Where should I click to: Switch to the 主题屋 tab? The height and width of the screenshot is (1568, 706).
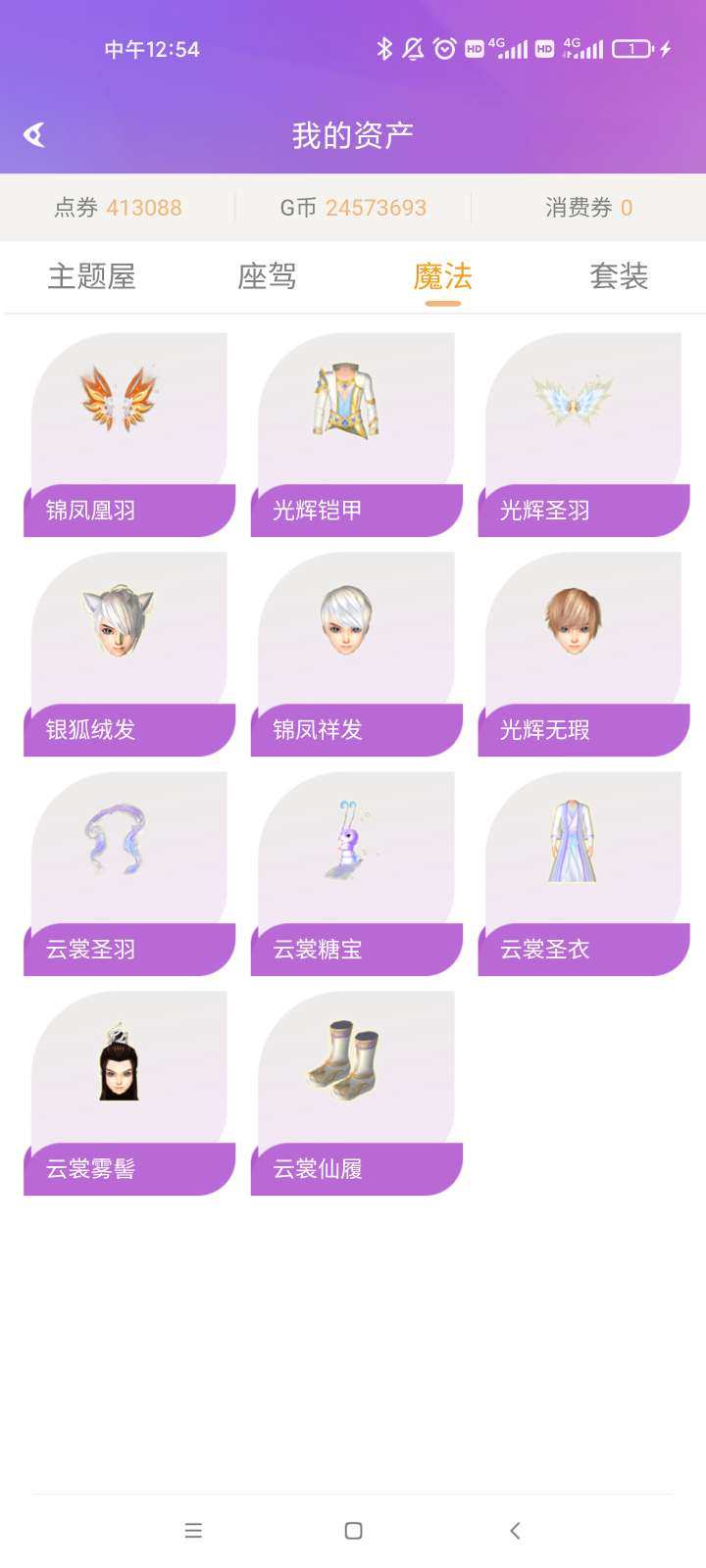click(90, 277)
